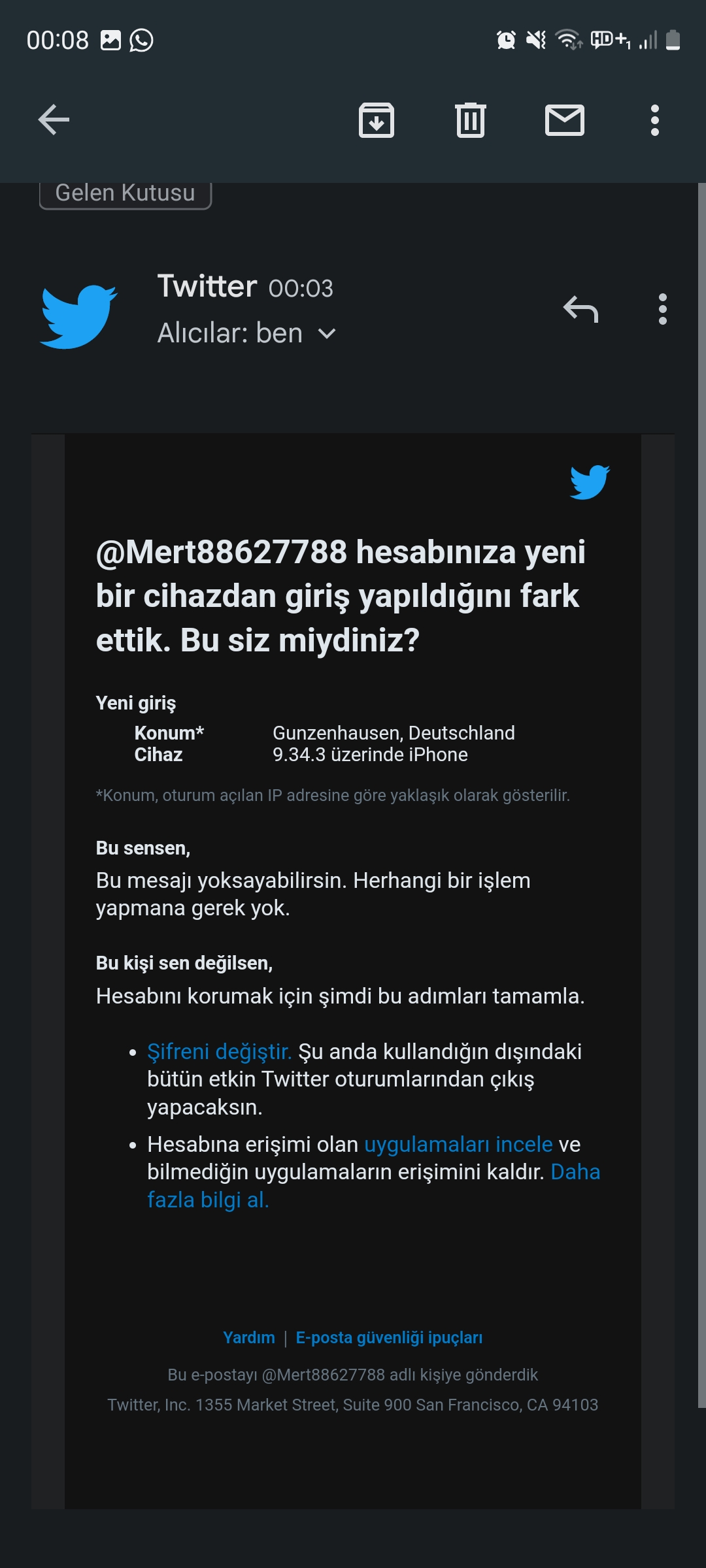The width and height of the screenshot is (706, 1568).
Task: Mark the email as unread
Action: (x=565, y=120)
